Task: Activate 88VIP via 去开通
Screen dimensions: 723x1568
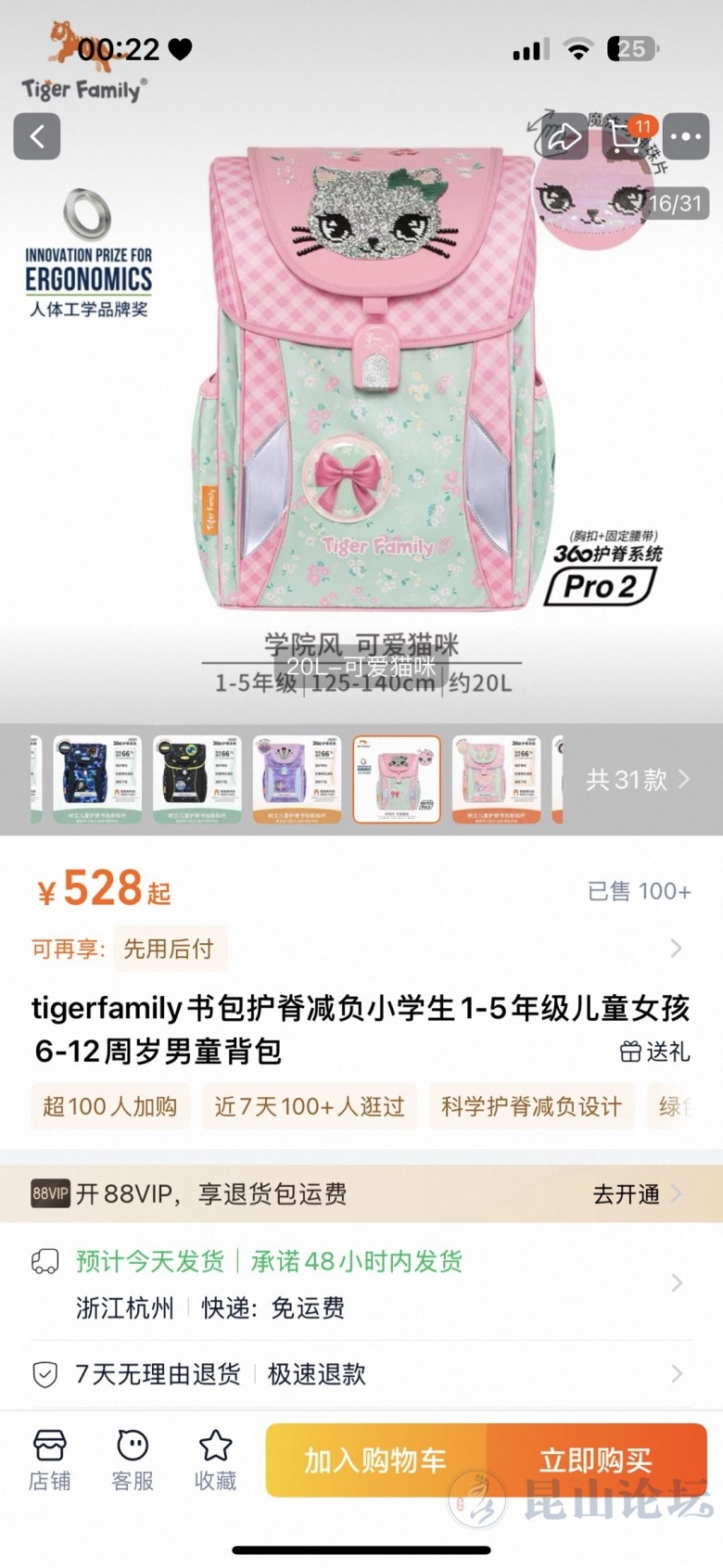Action: tap(636, 1194)
